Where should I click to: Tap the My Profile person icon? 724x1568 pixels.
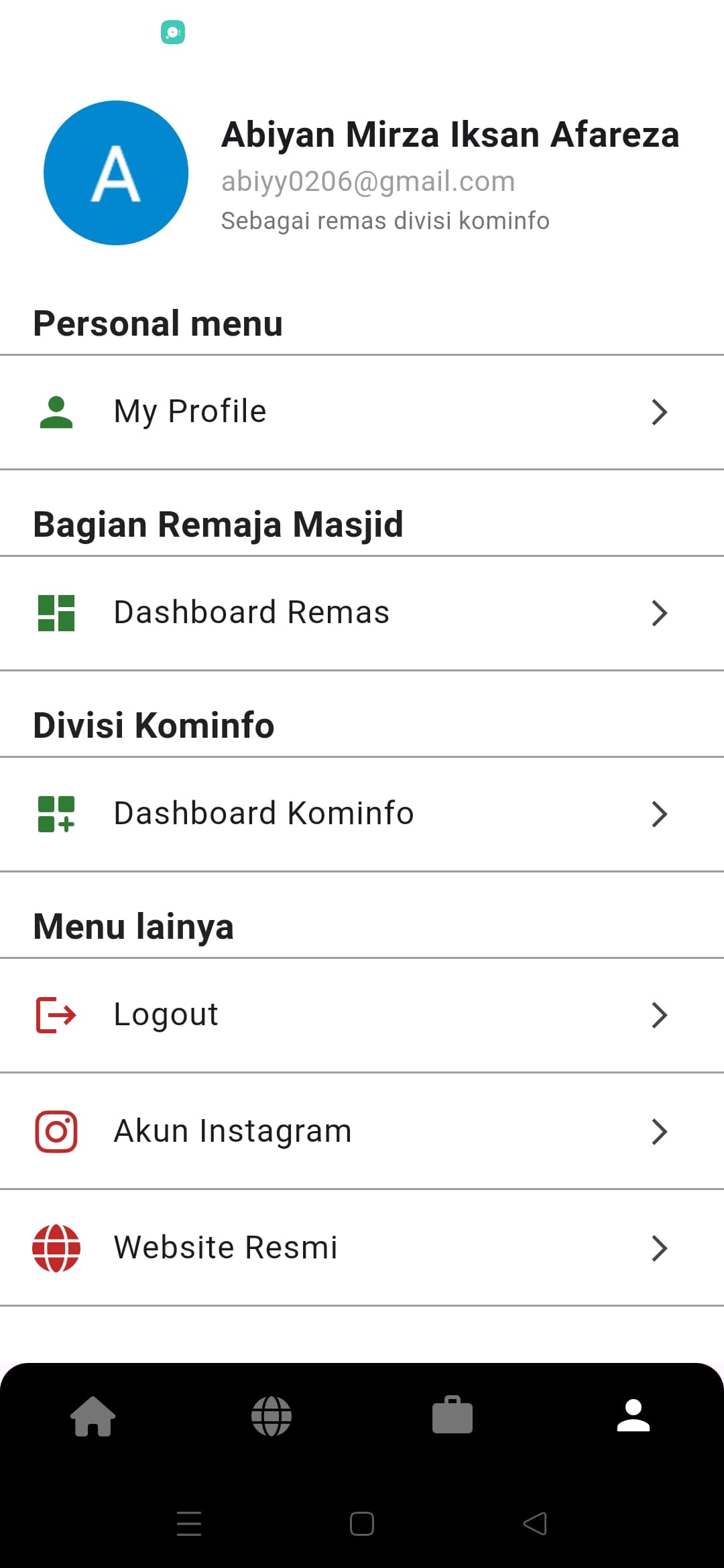tap(57, 411)
